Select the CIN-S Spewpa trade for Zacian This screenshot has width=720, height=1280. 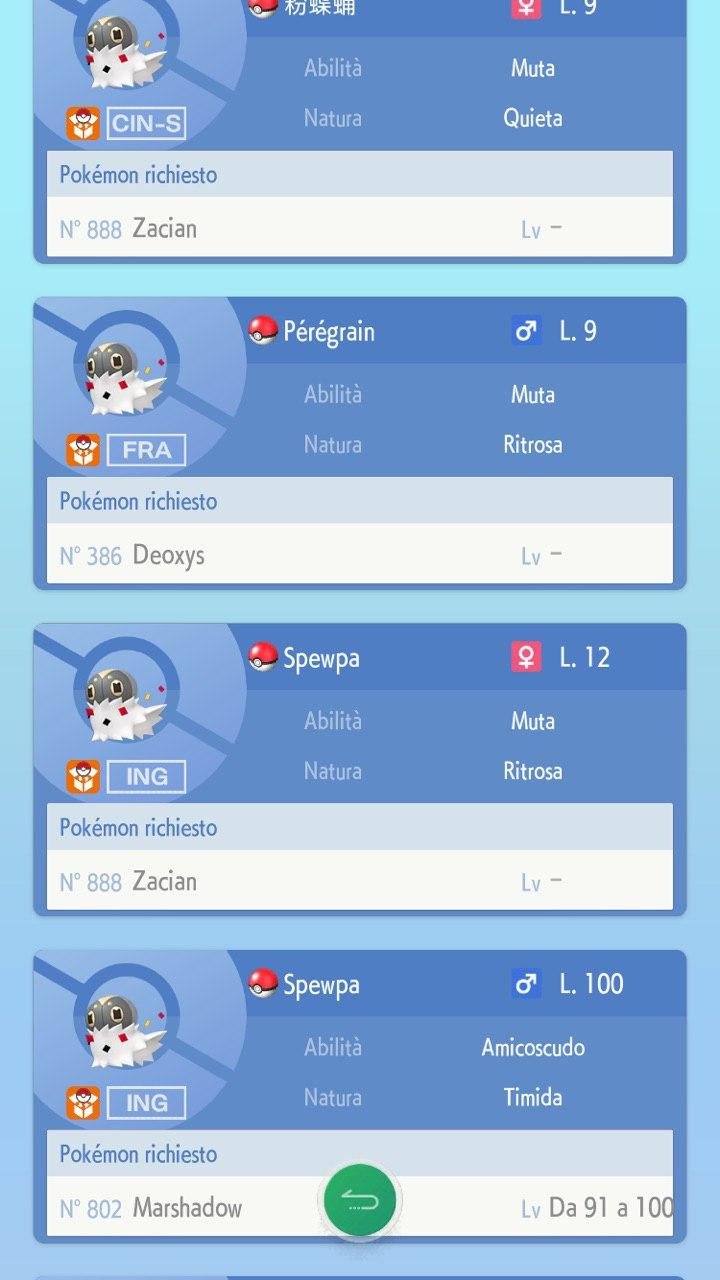coord(360,130)
